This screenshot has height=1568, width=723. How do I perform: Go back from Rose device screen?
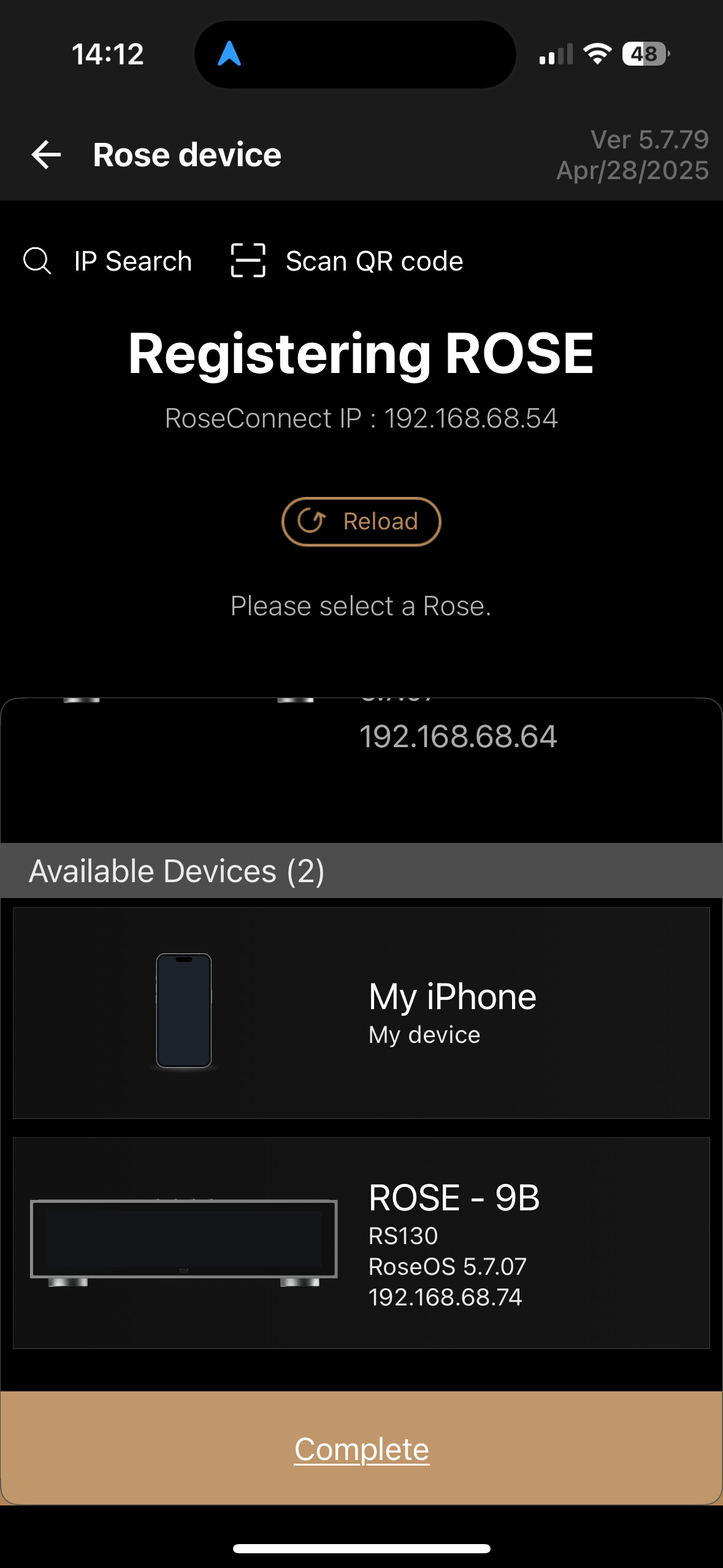coord(46,155)
